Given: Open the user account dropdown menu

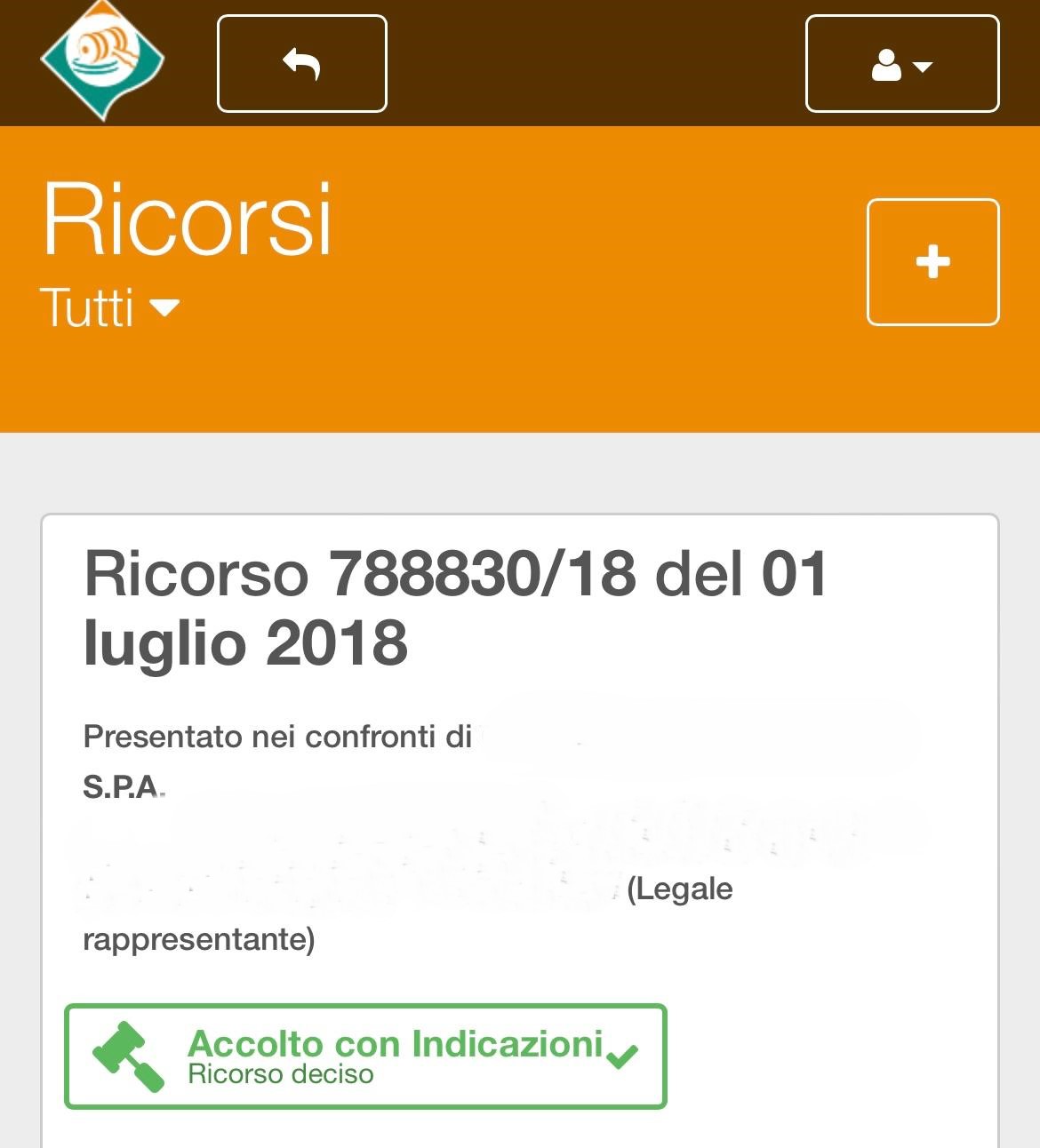Looking at the screenshot, I should coord(901,64).
